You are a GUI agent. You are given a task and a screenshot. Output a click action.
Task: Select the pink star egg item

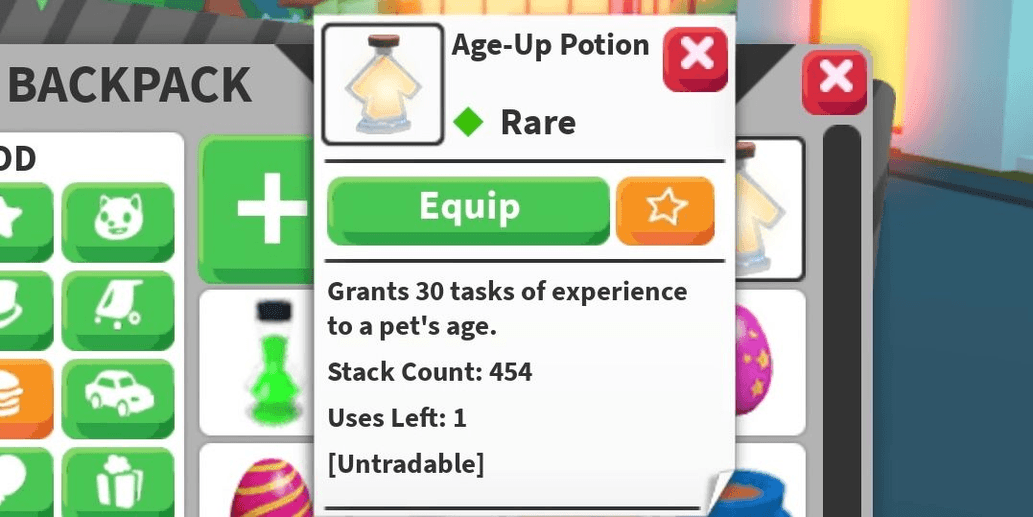[768, 362]
